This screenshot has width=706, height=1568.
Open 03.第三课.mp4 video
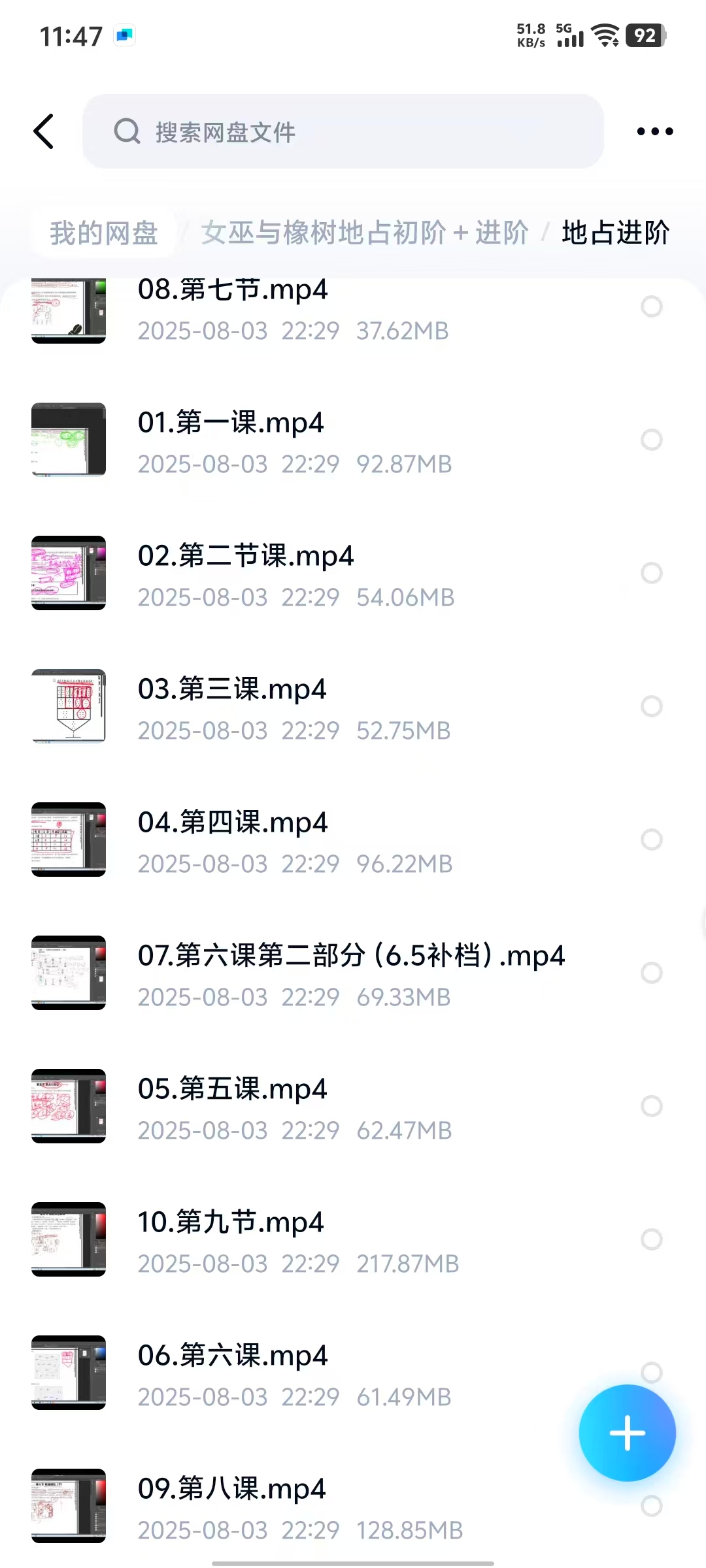point(232,689)
